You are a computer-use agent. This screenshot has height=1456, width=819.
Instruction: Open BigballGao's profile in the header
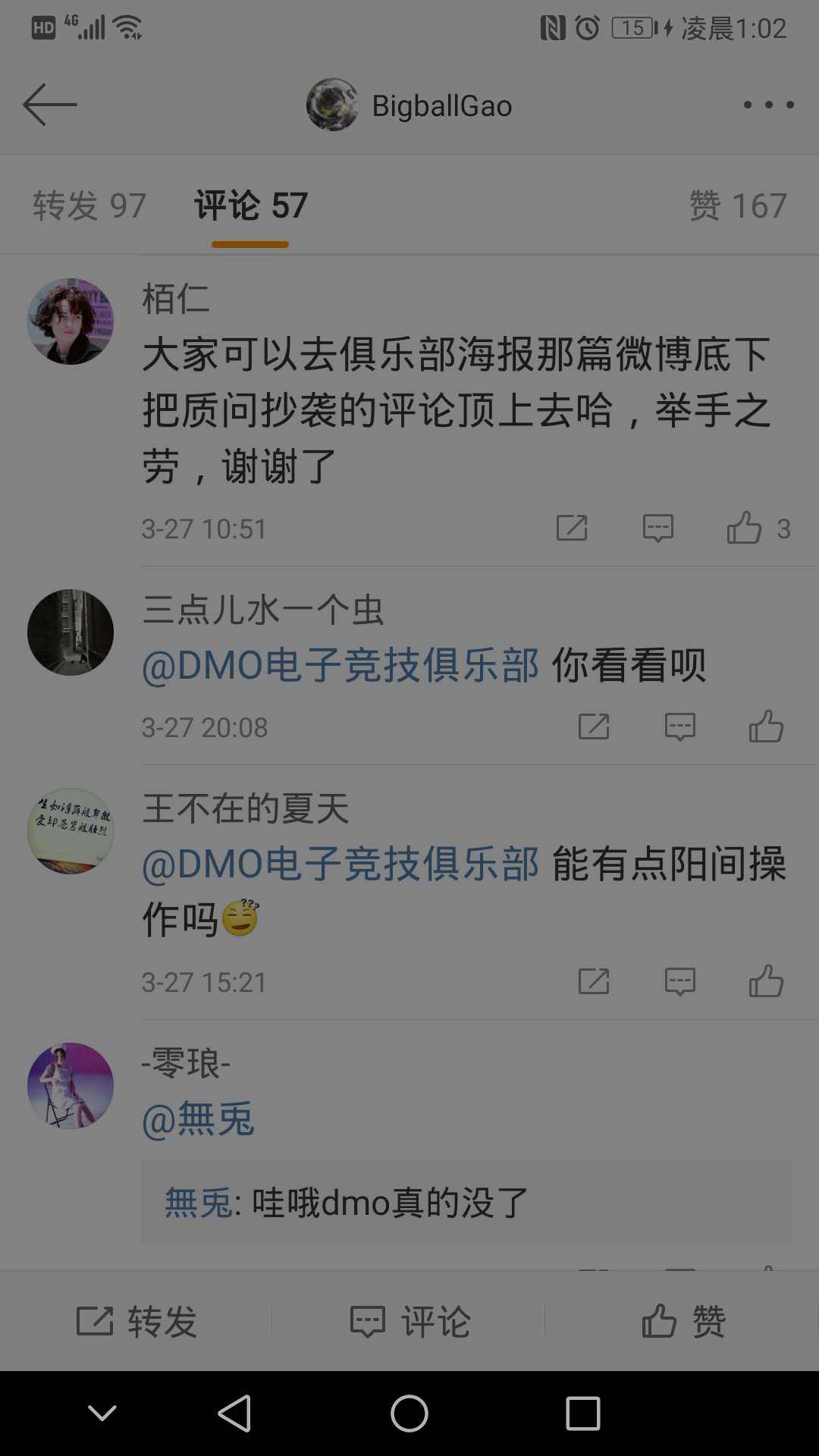[x=409, y=105]
